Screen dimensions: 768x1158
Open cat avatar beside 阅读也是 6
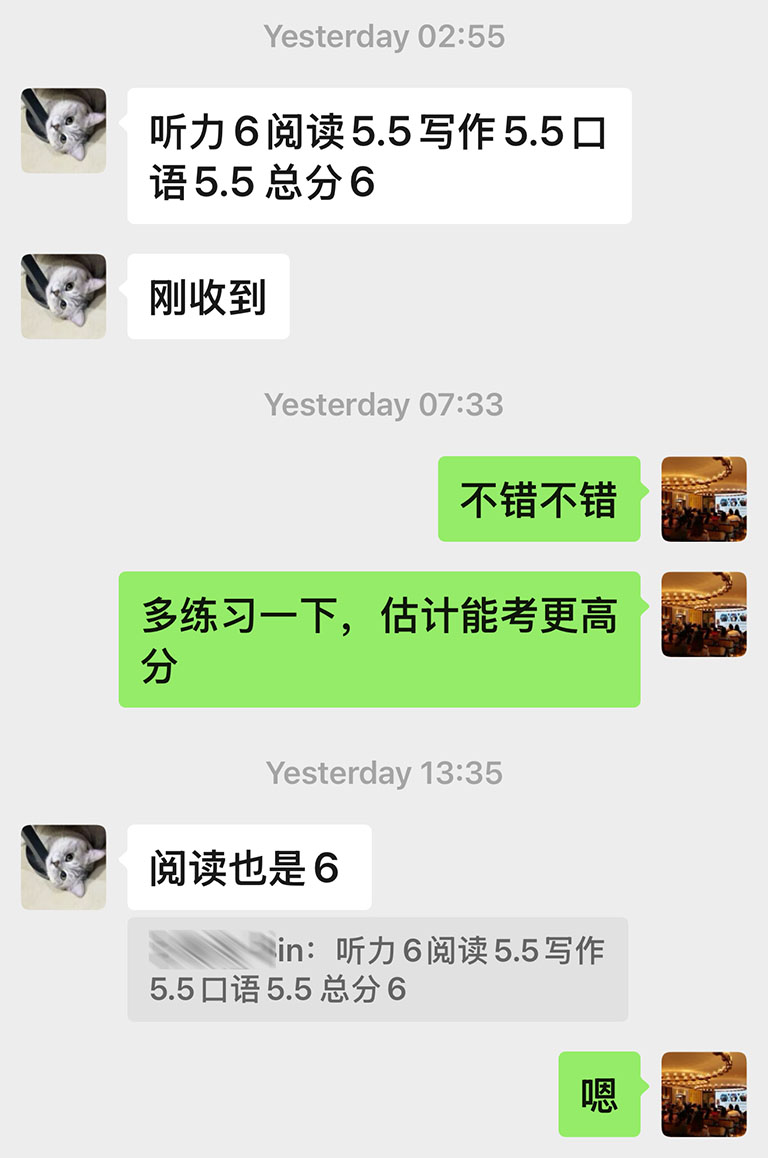point(63,867)
